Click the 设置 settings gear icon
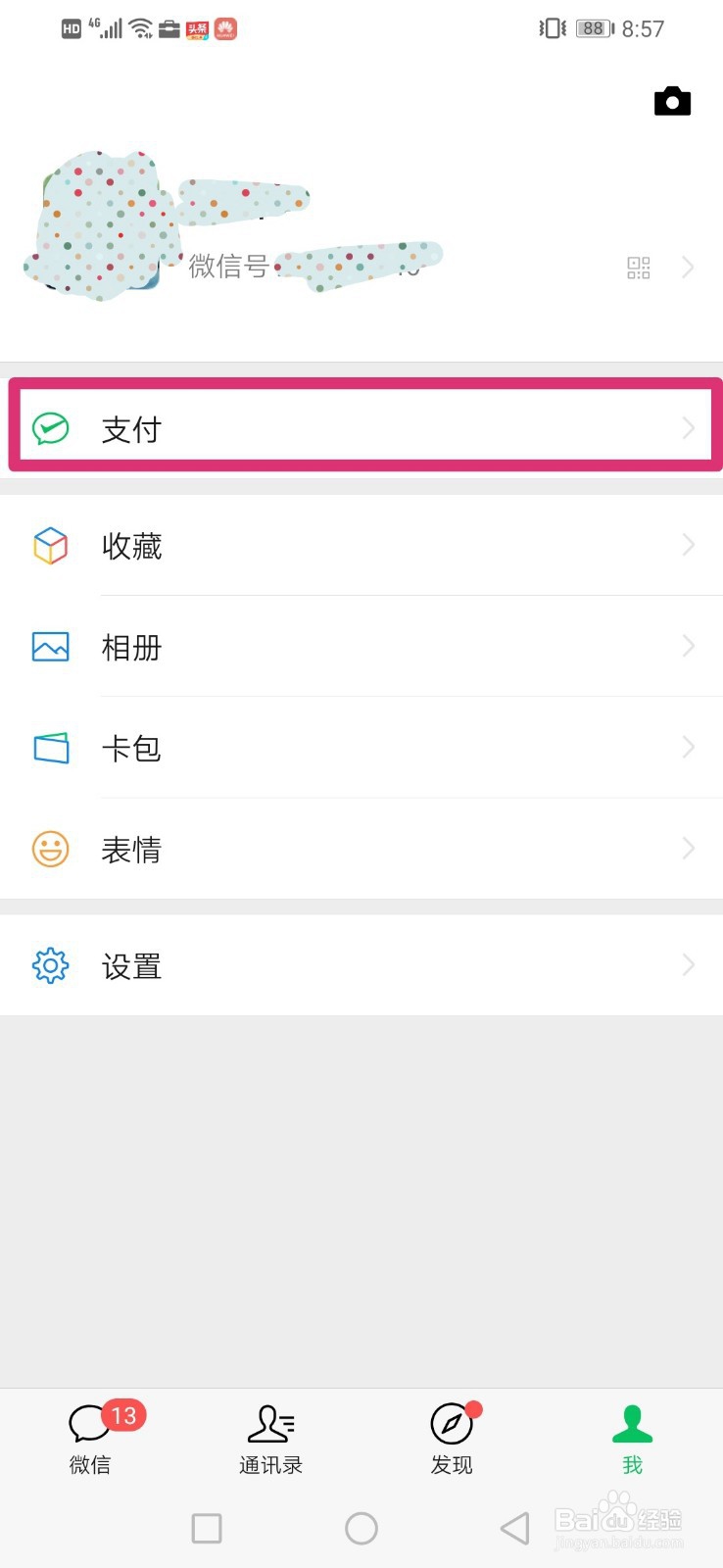 tap(50, 965)
